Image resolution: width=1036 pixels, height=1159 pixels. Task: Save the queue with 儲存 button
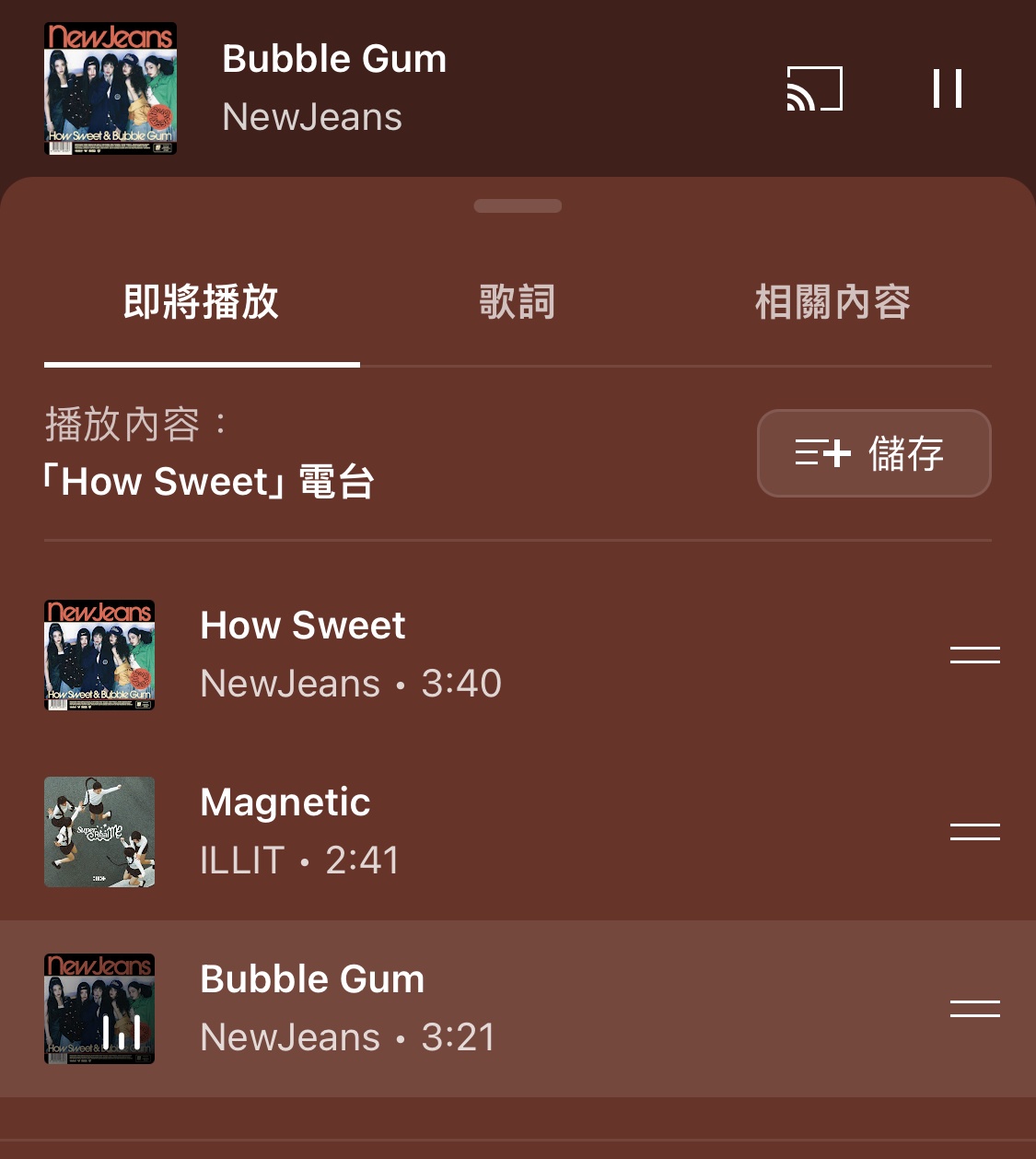[873, 453]
